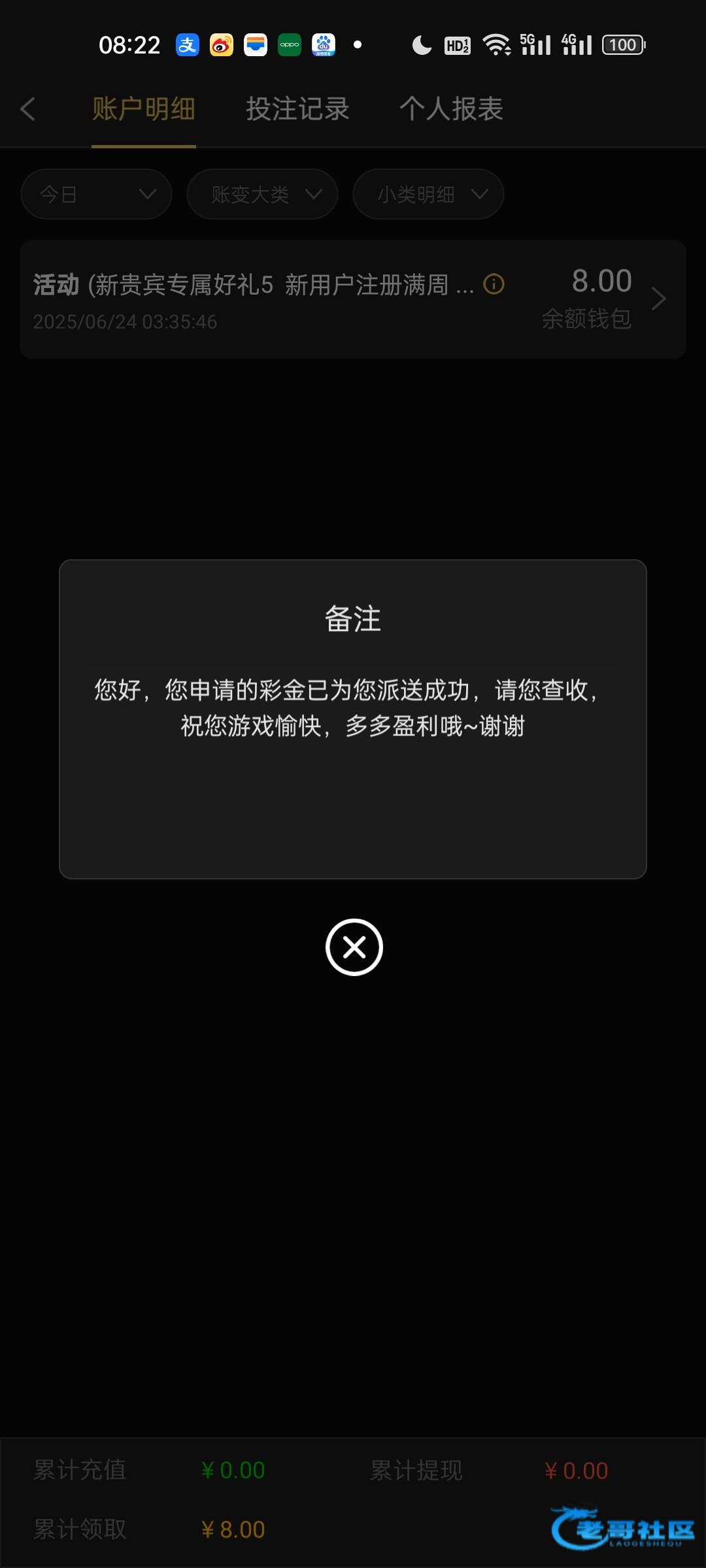Open the 账变大类 filter dropdown
The image size is (706, 1568).
click(x=262, y=194)
